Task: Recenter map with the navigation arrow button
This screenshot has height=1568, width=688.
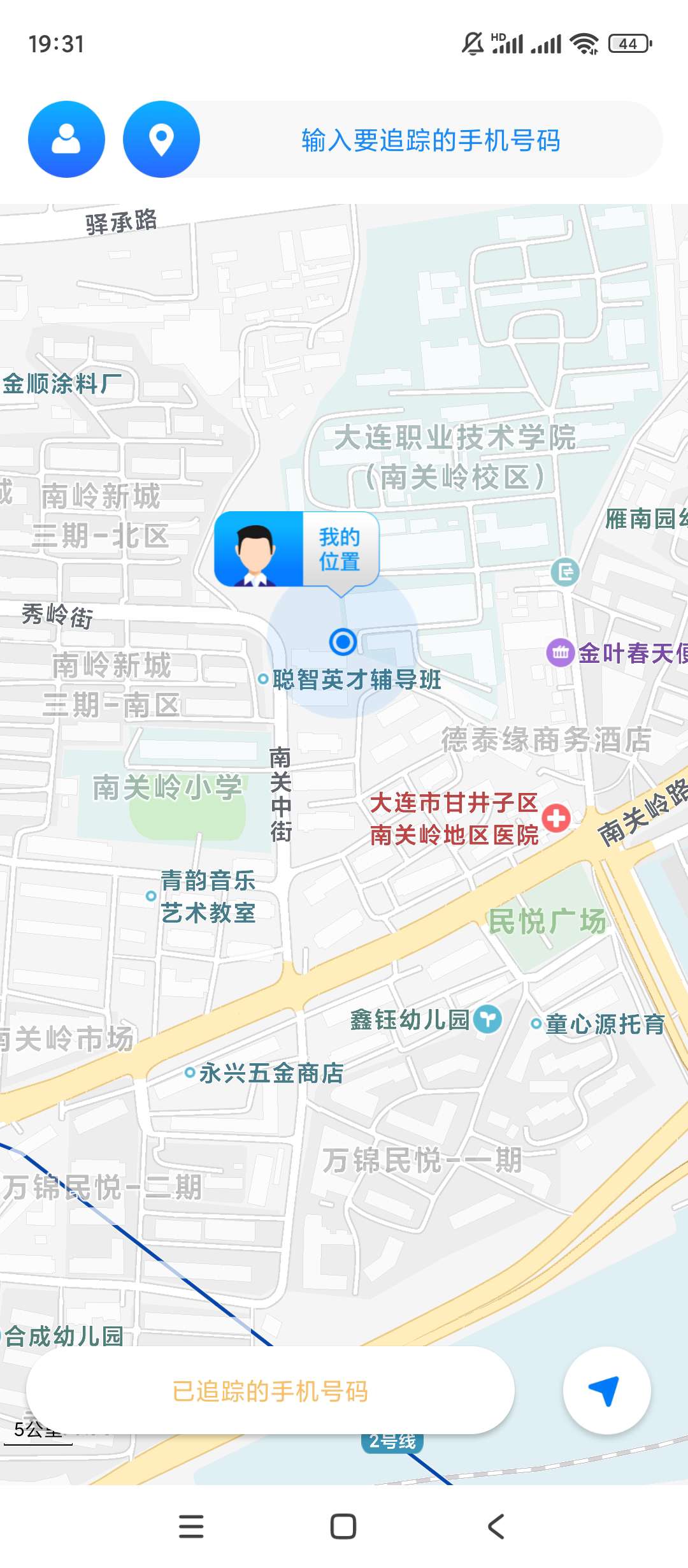Action: 606,1390
